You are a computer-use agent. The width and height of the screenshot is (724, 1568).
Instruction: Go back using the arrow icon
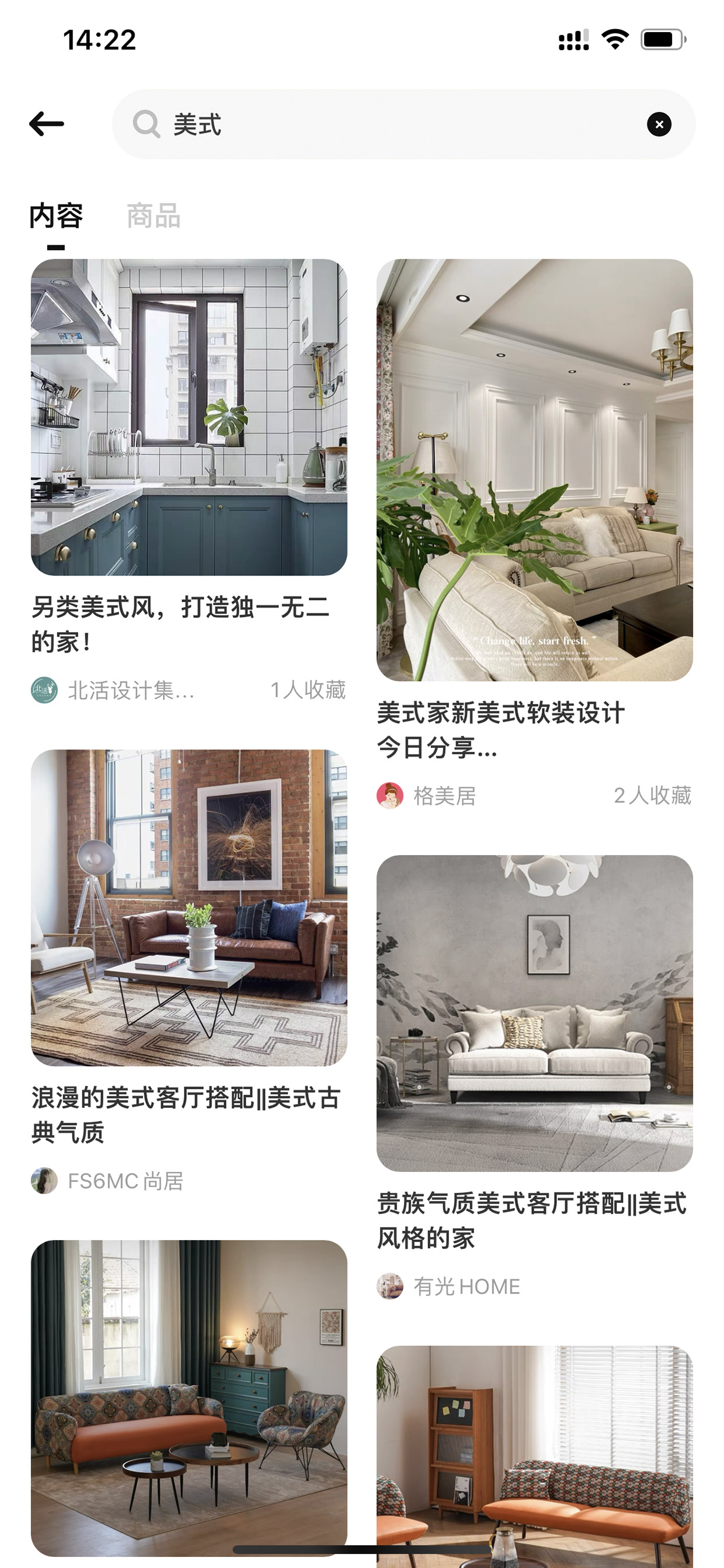coord(46,124)
